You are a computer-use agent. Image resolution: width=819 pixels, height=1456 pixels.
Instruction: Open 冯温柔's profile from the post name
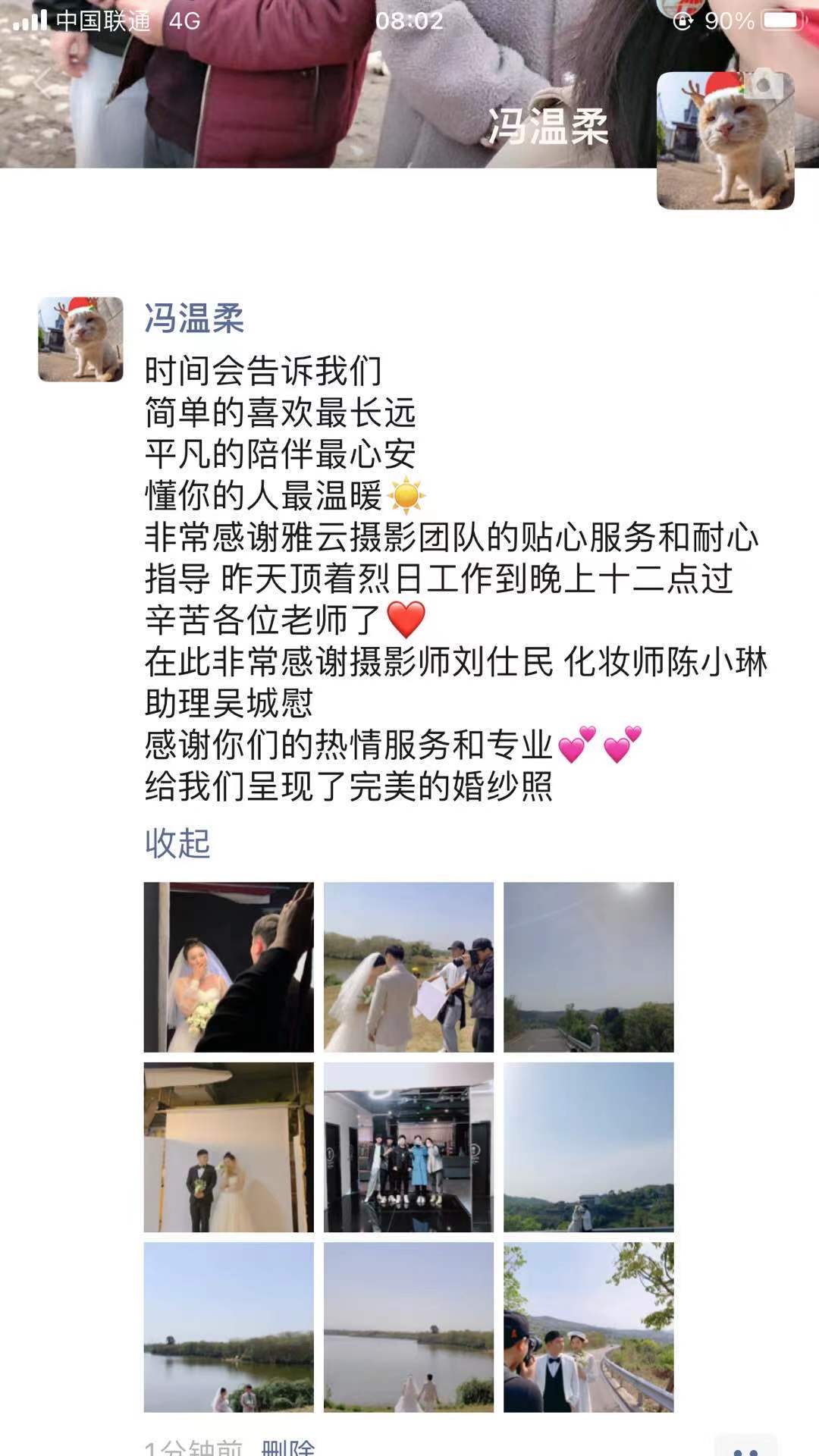[194, 318]
